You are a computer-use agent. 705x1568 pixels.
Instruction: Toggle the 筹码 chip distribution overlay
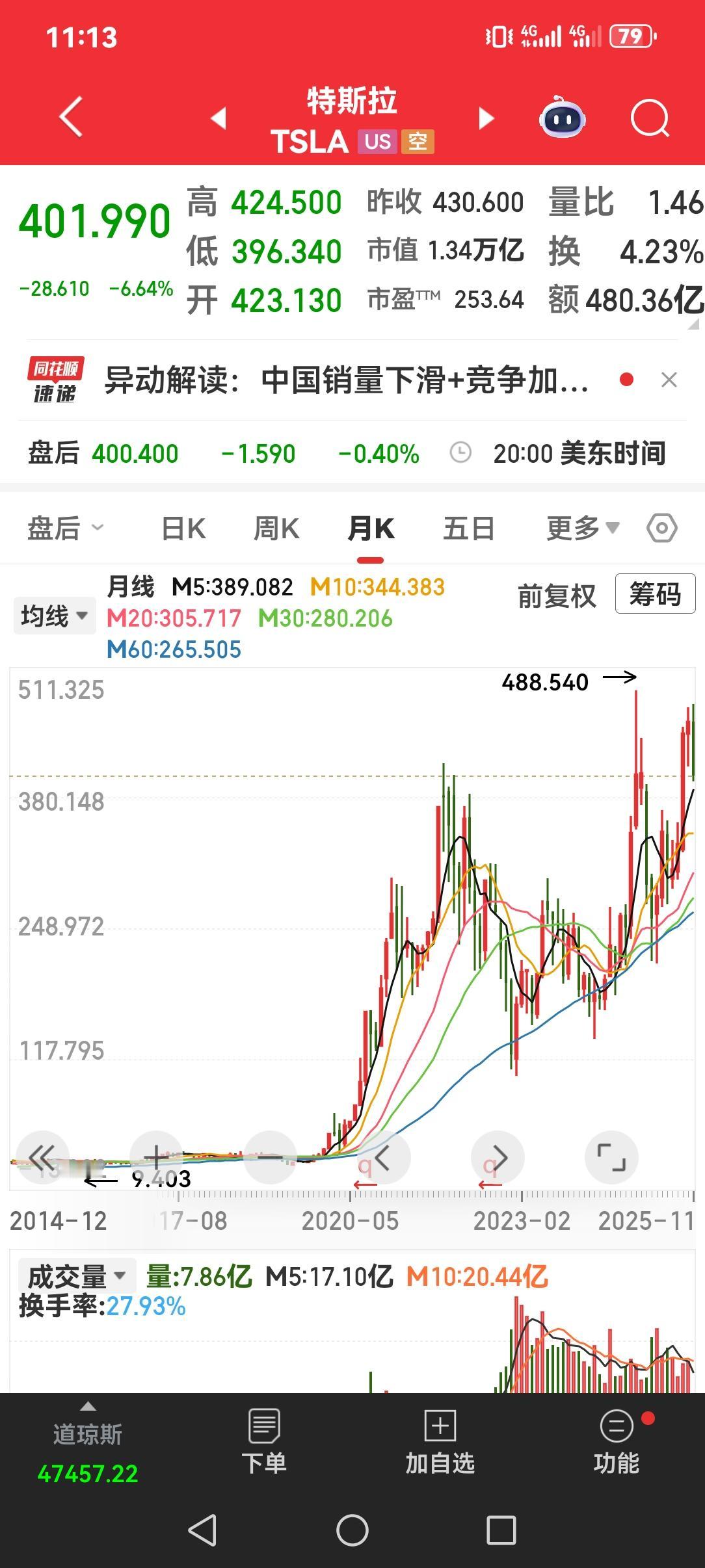[x=654, y=595]
